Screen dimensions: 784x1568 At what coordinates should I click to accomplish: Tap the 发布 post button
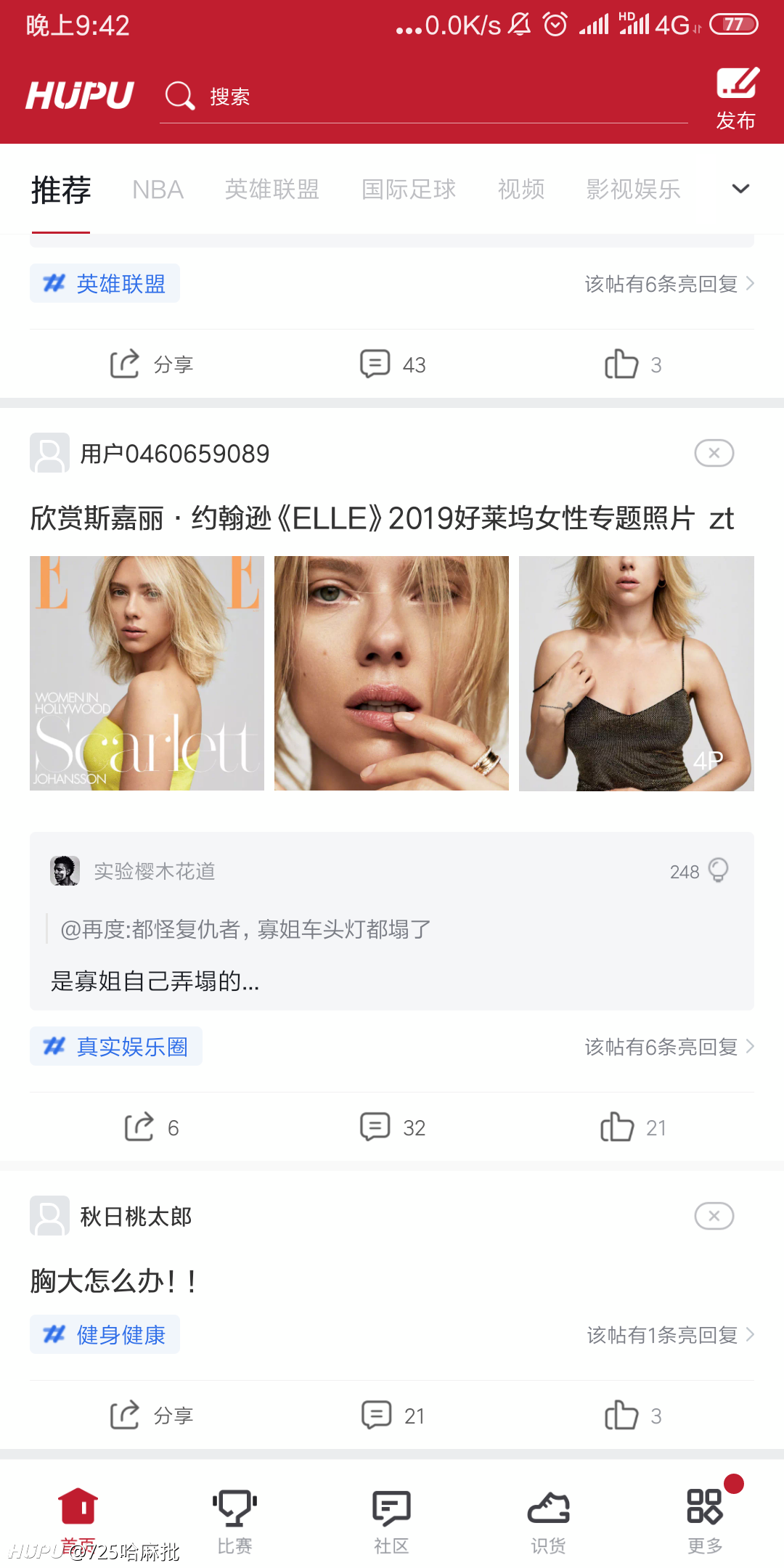point(737,99)
